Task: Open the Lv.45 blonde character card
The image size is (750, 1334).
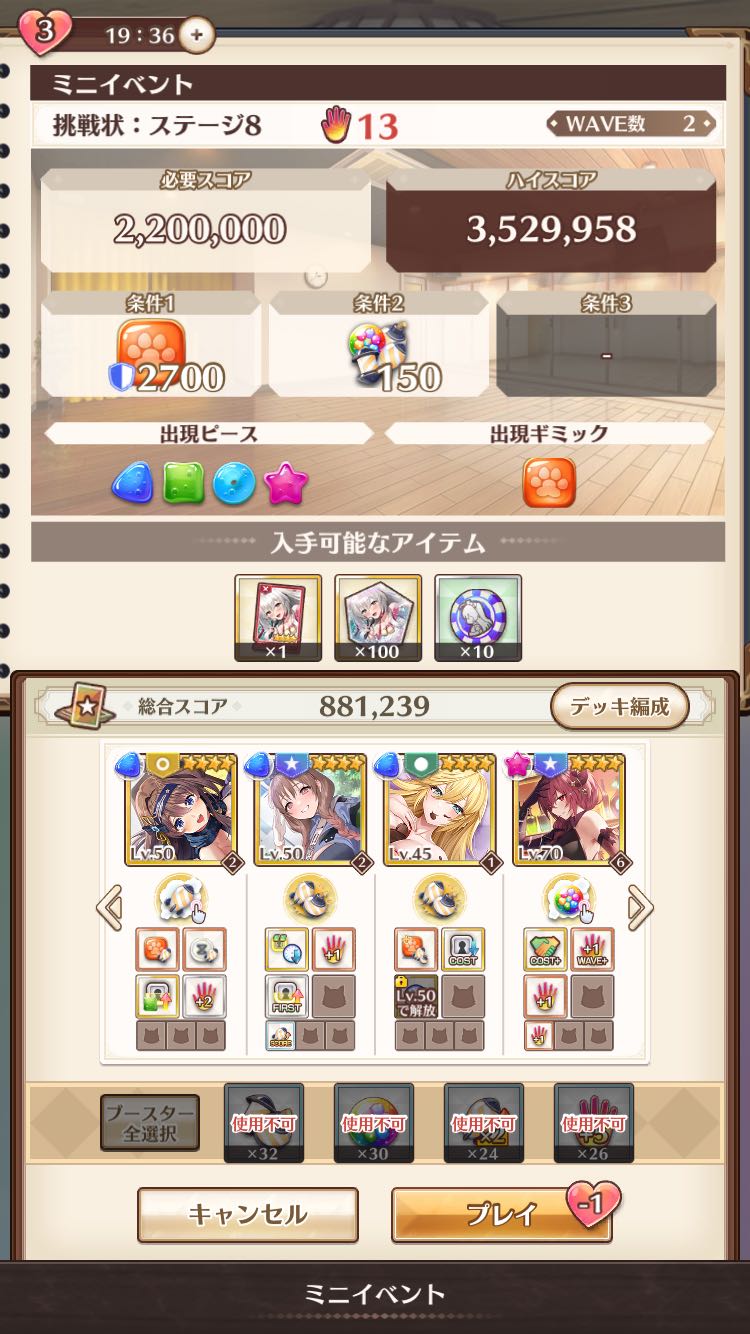Action: [439, 808]
